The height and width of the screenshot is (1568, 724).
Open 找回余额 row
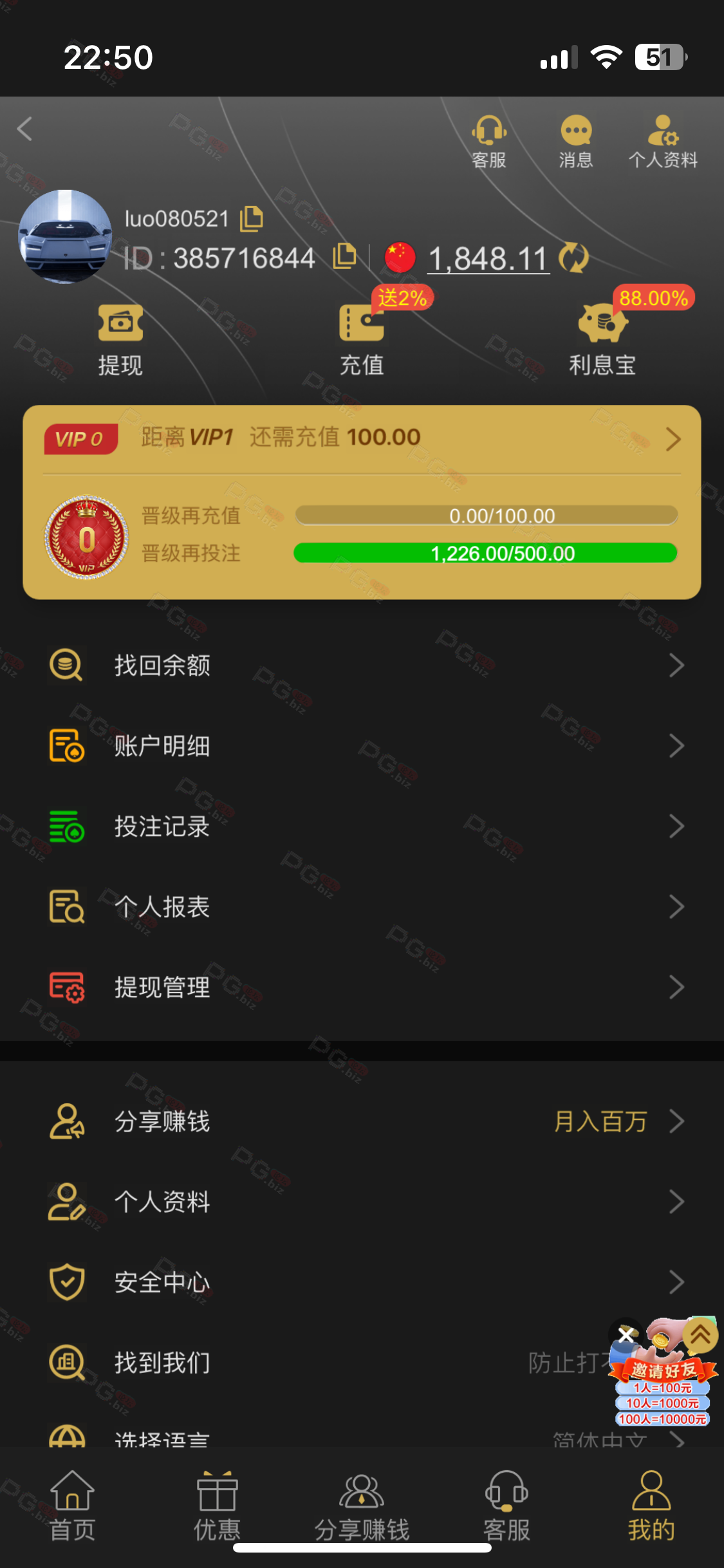coord(362,666)
